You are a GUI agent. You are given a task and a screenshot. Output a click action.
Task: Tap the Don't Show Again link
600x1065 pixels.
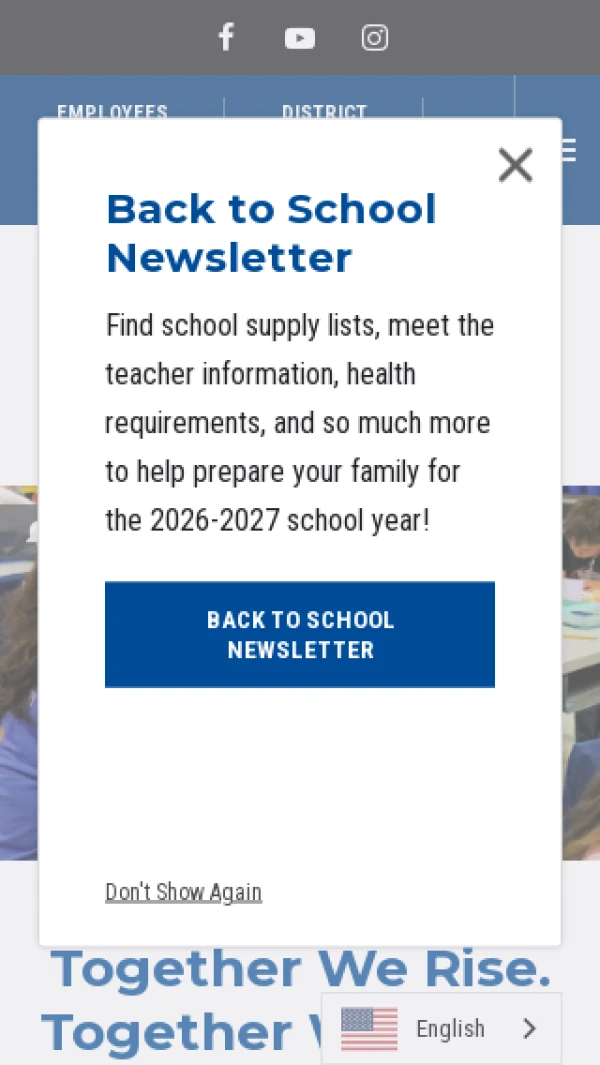click(x=183, y=892)
